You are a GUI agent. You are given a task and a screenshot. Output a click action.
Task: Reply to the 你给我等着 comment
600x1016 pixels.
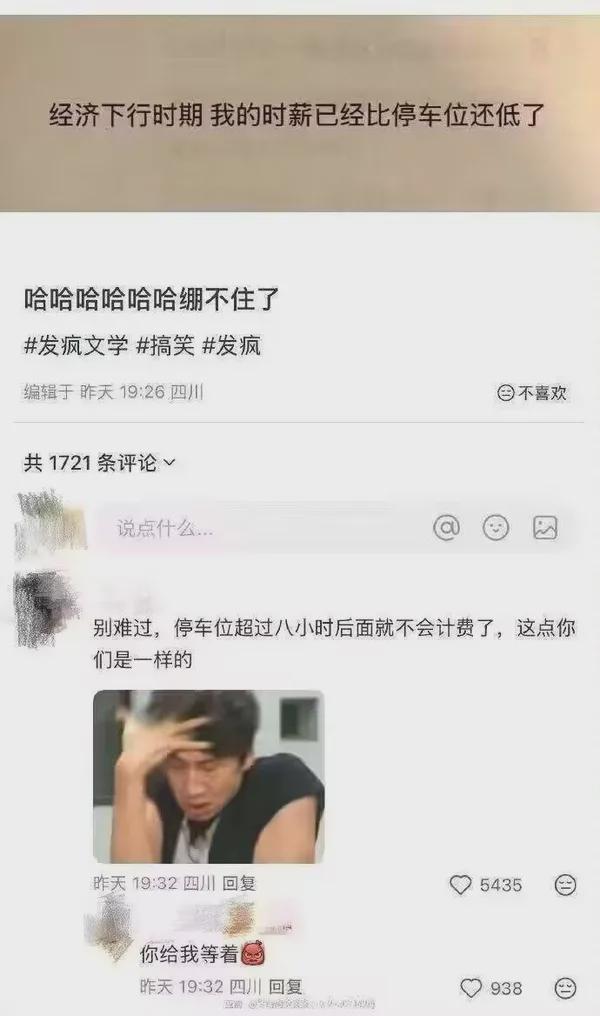[x=285, y=986]
